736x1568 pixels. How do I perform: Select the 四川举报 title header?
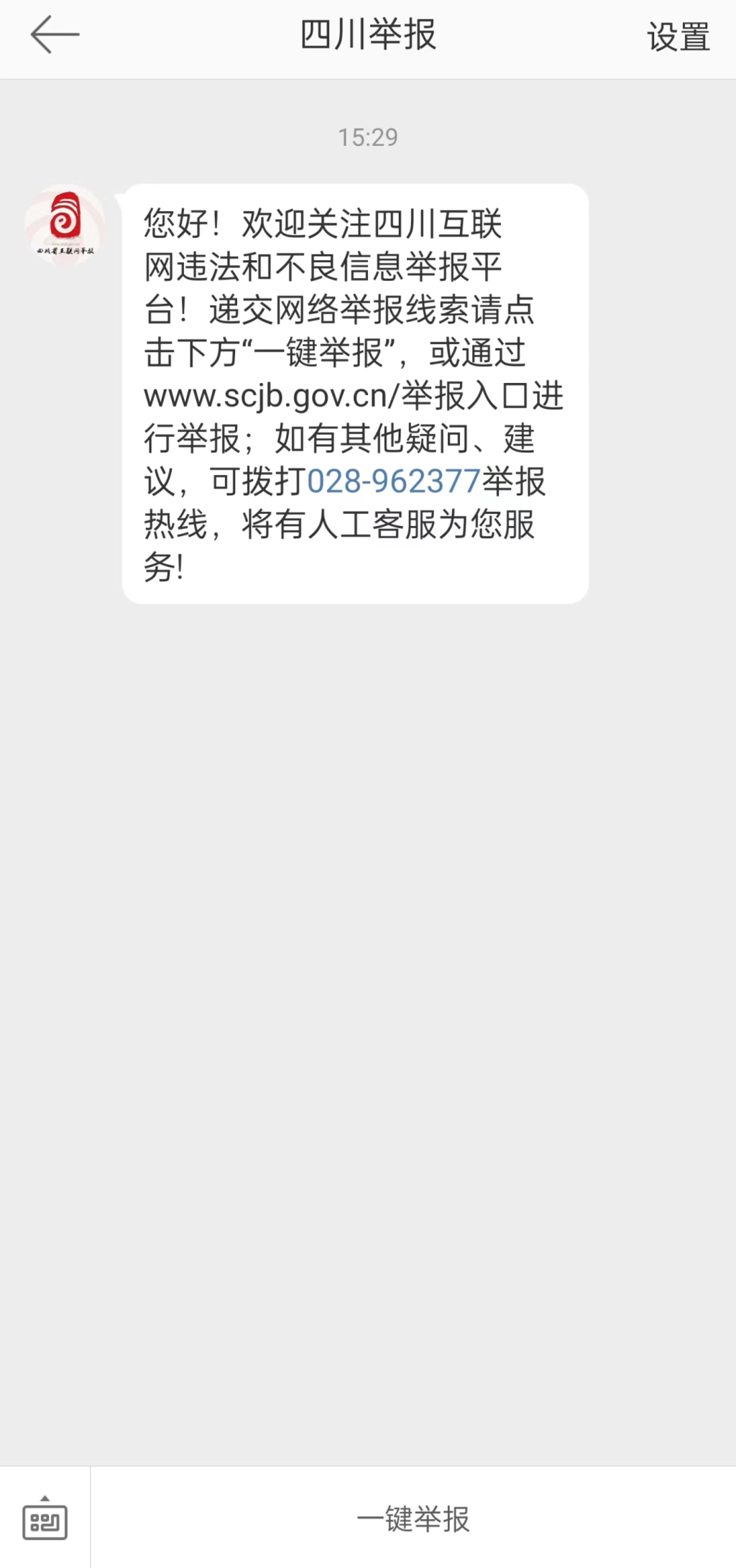(x=367, y=37)
